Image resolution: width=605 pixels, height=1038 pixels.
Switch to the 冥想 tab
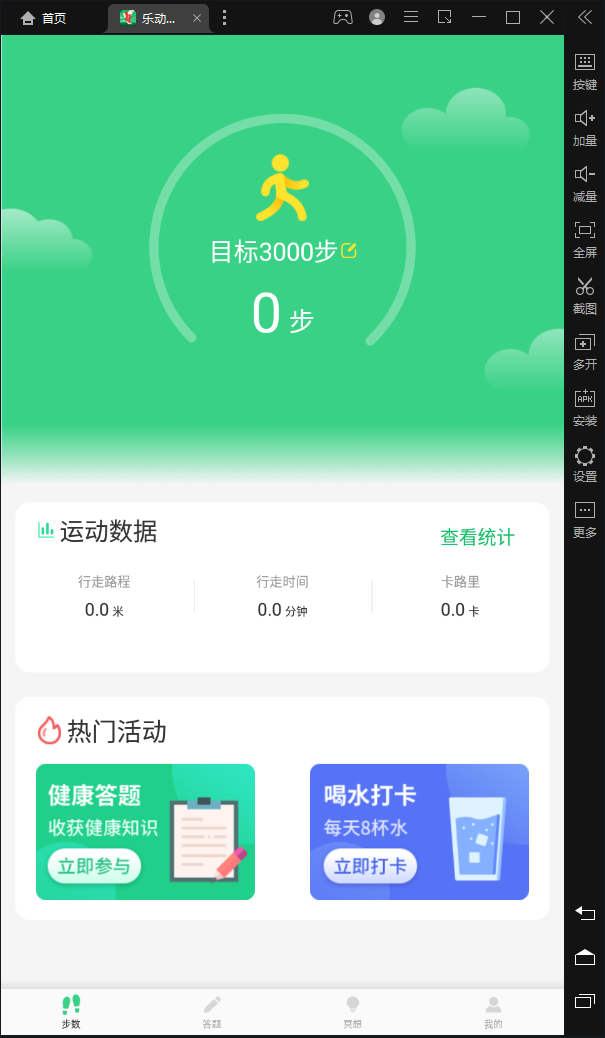click(353, 1011)
